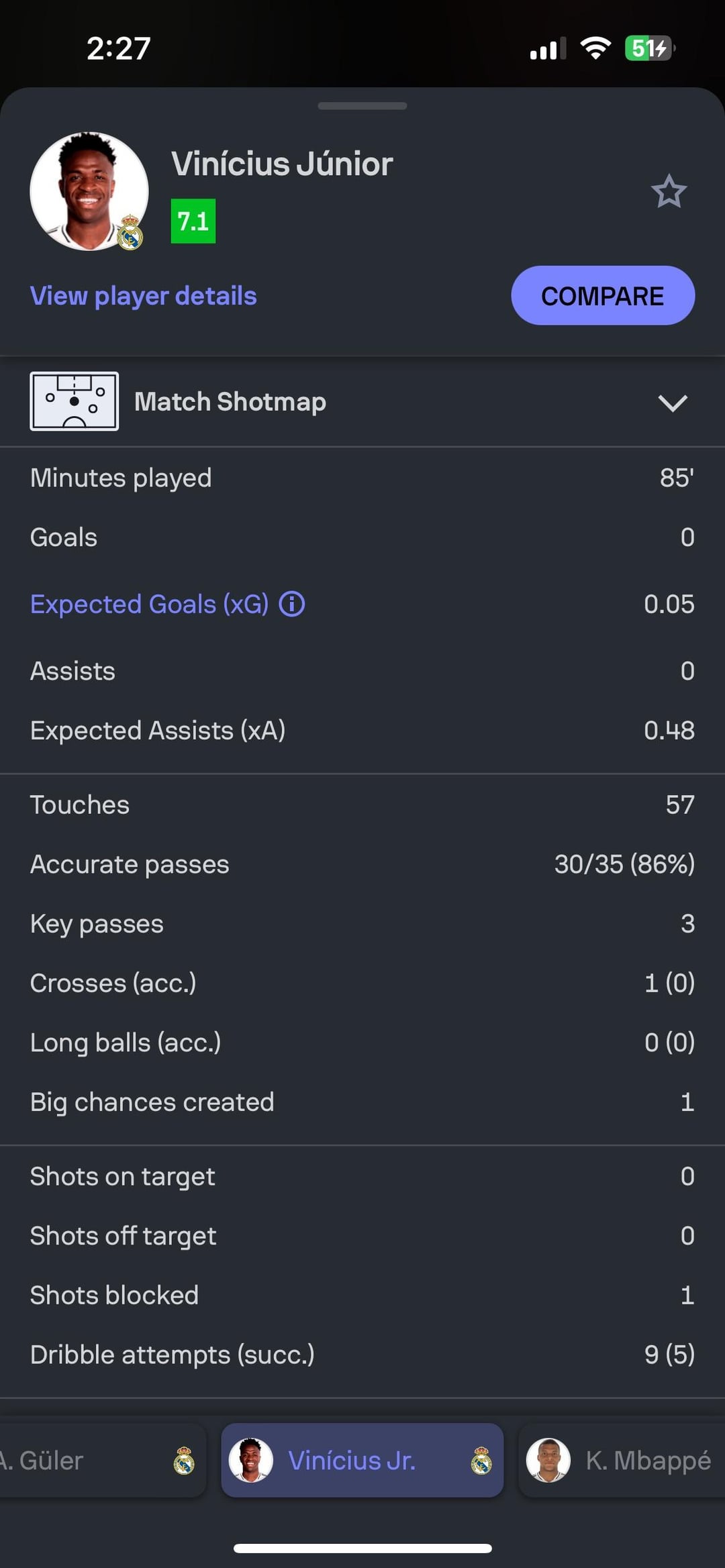Add Vinícius Júnior to favorites with the star

click(x=669, y=191)
